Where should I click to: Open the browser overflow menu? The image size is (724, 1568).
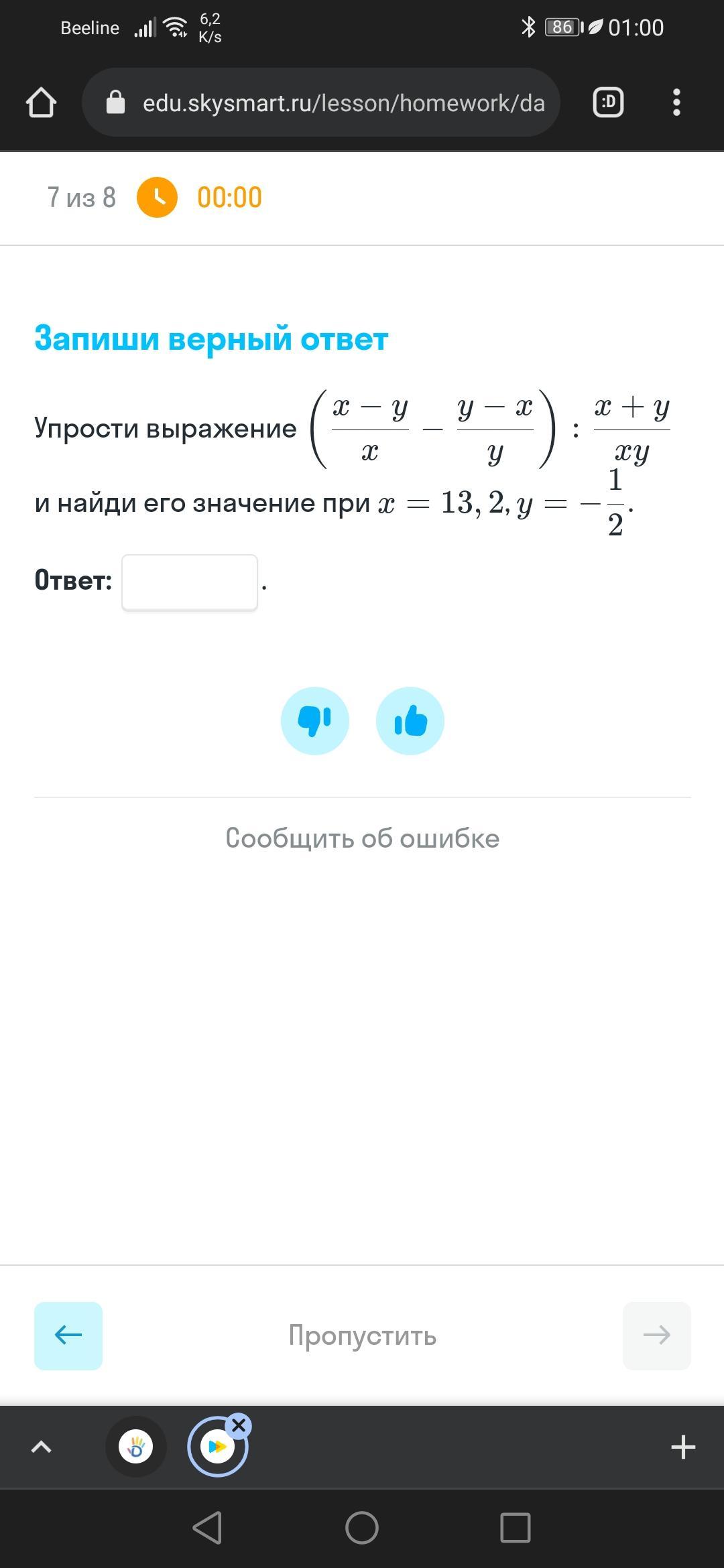pos(676,103)
